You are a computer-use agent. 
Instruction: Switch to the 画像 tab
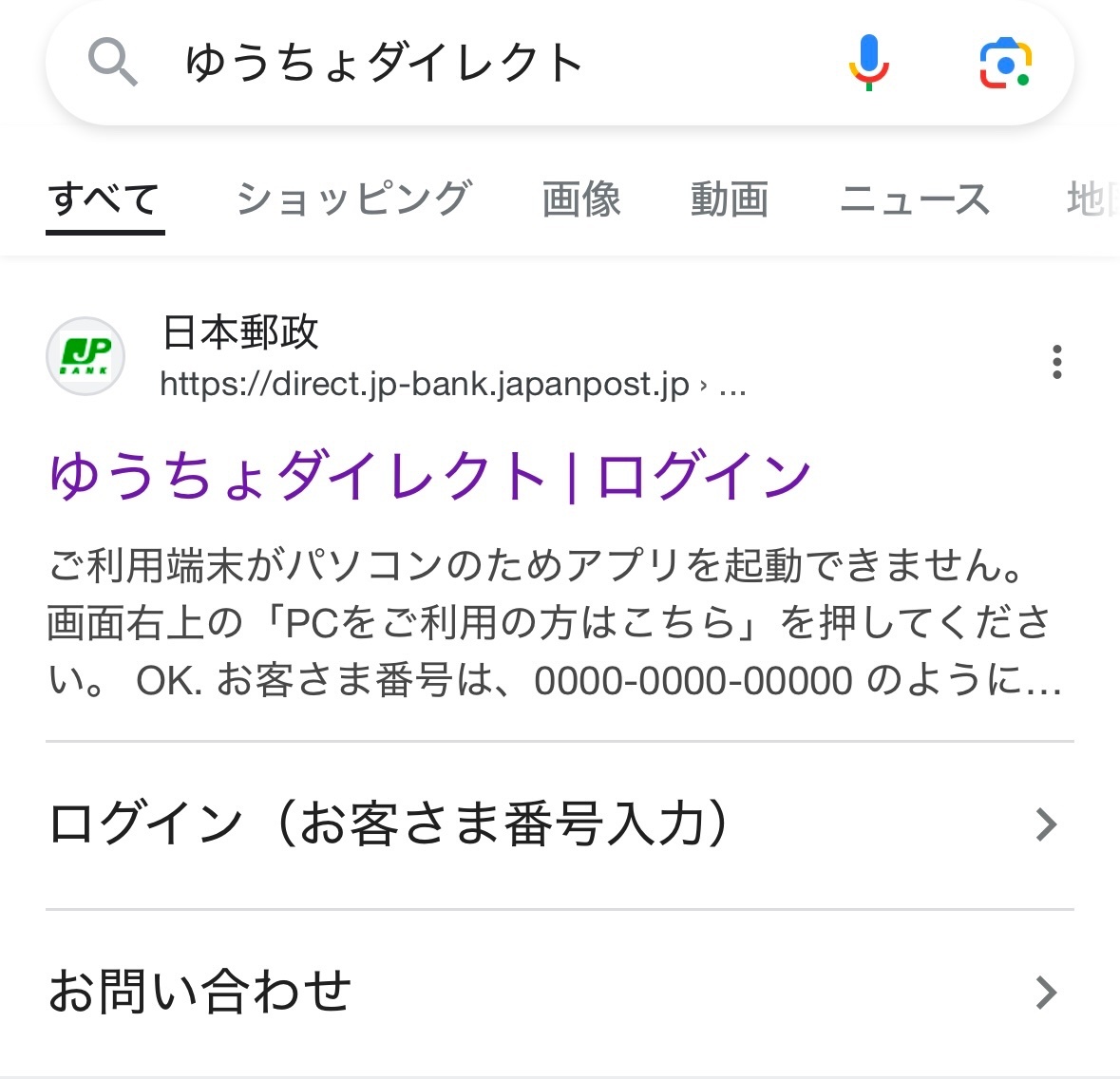point(581,199)
